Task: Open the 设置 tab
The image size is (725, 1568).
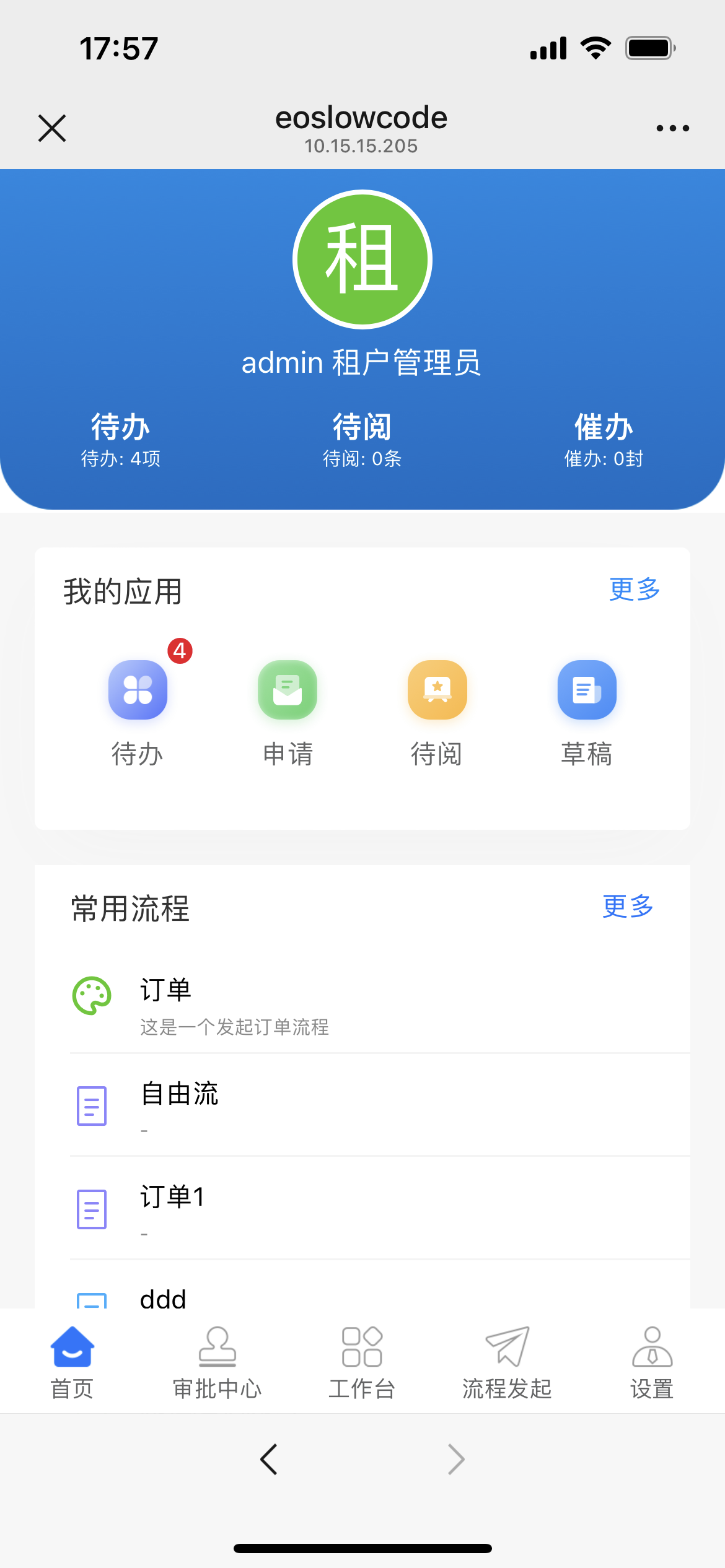Action: coord(652,1362)
